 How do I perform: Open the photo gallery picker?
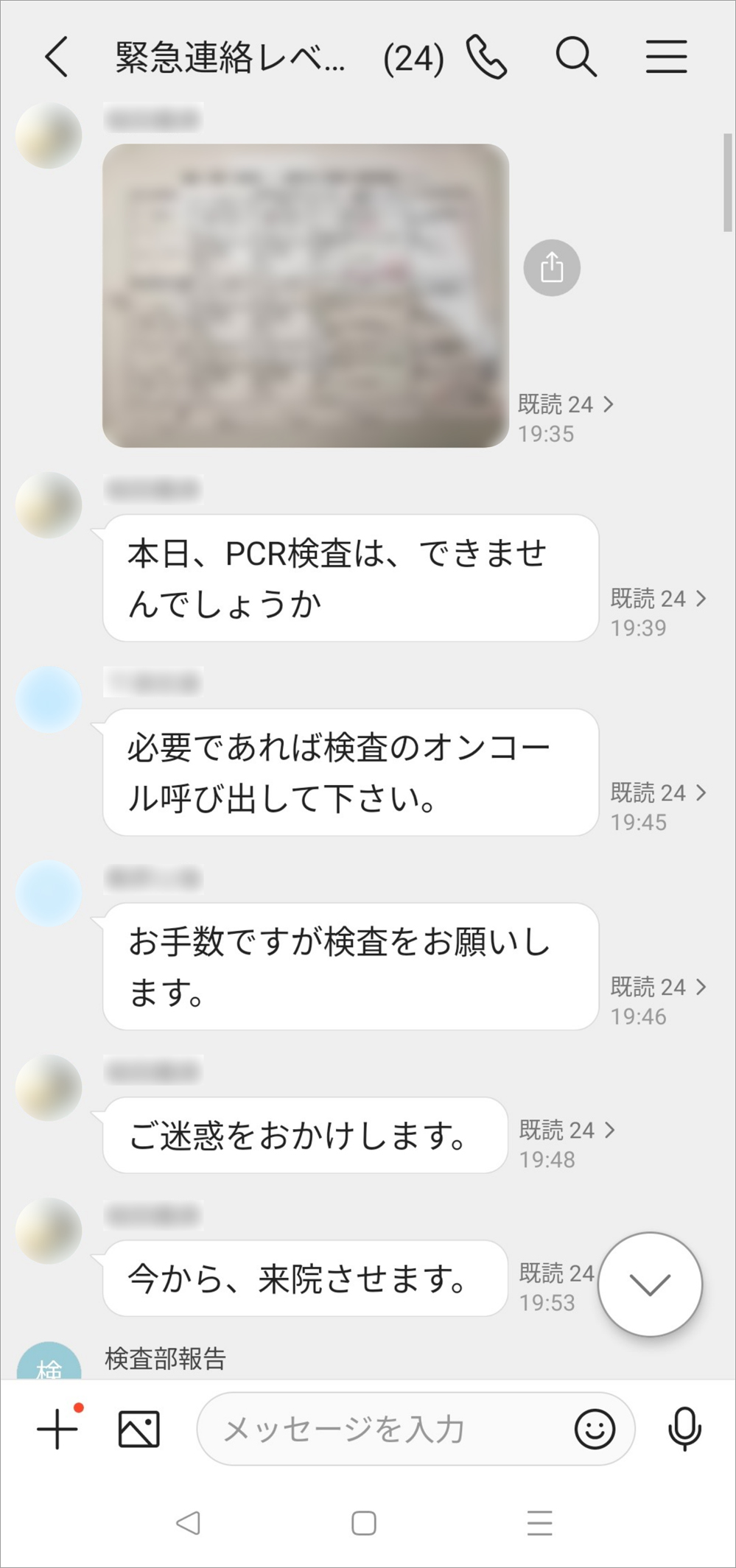[x=139, y=1429]
